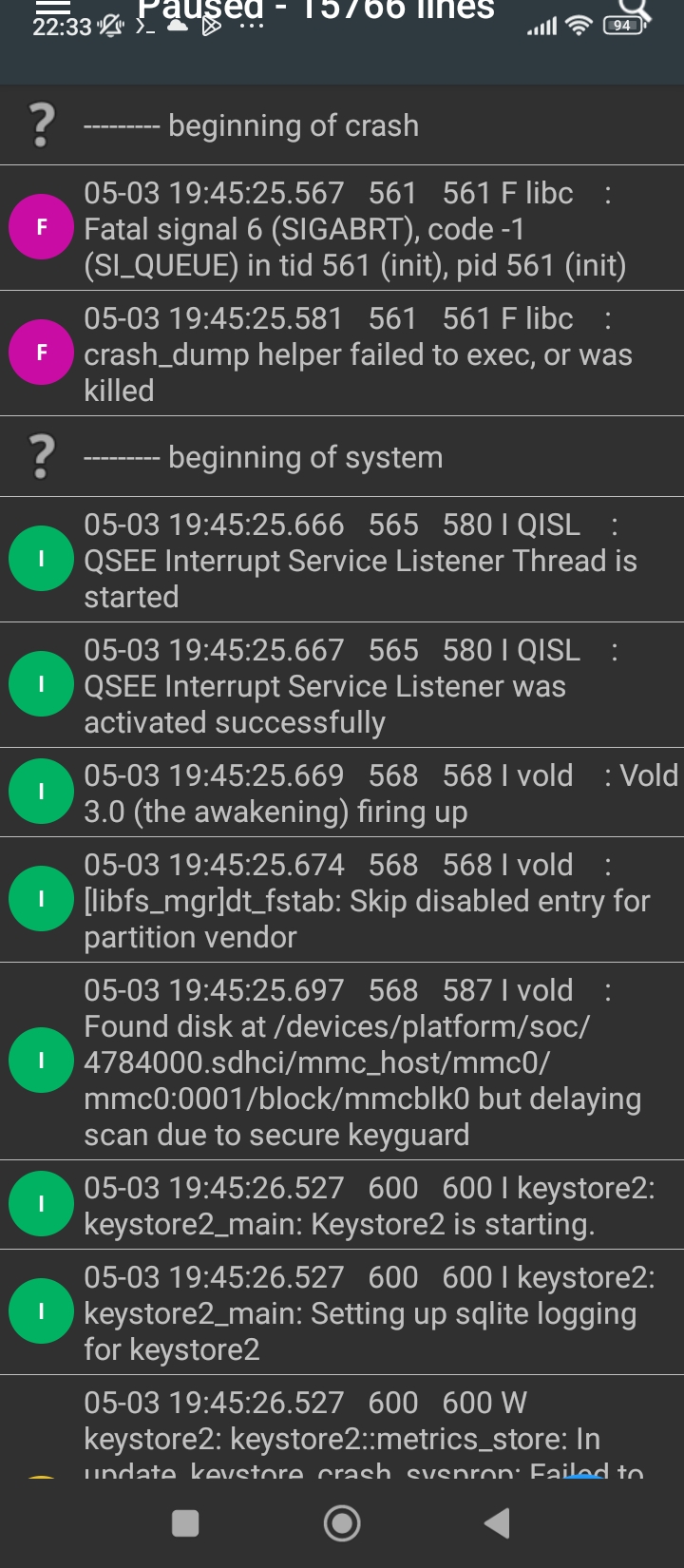
Task: Open the crash_dump helper failed log entry
Action: tap(342, 354)
